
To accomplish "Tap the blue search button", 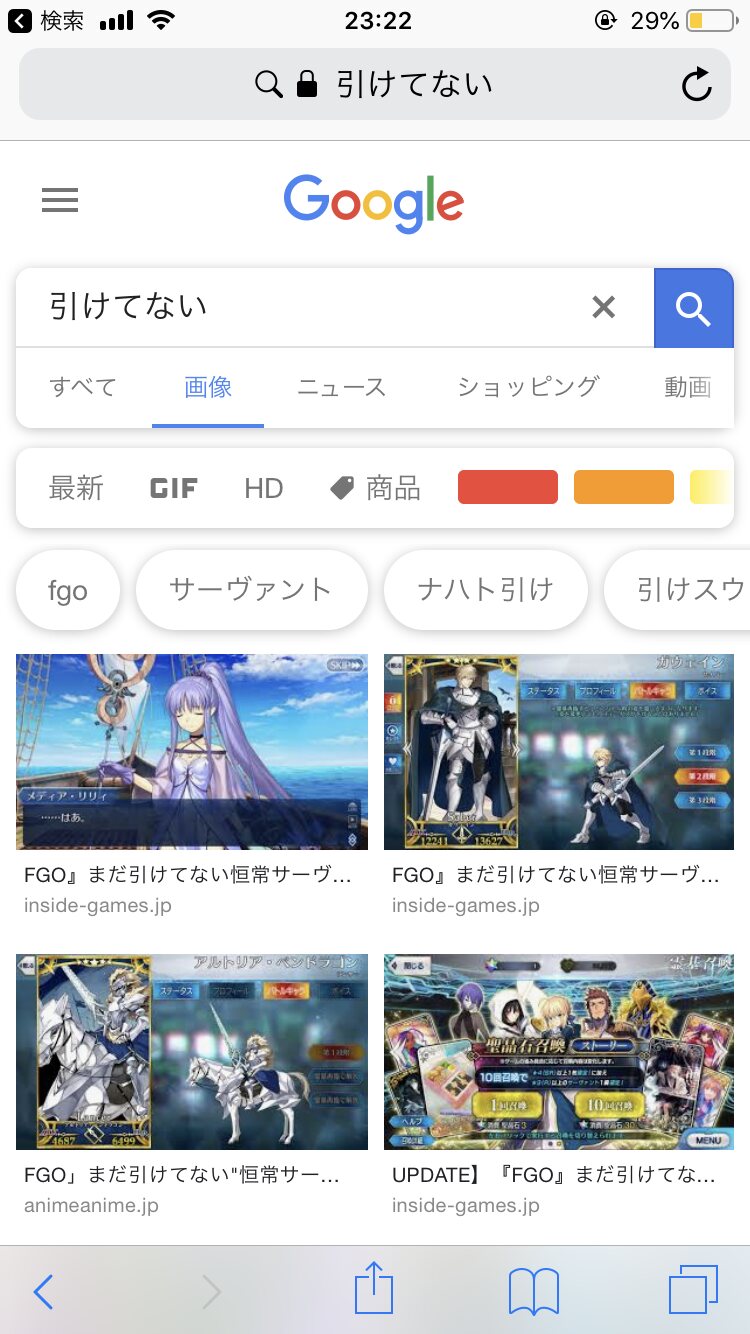I will pyautogui.click(x=693, y=308).
